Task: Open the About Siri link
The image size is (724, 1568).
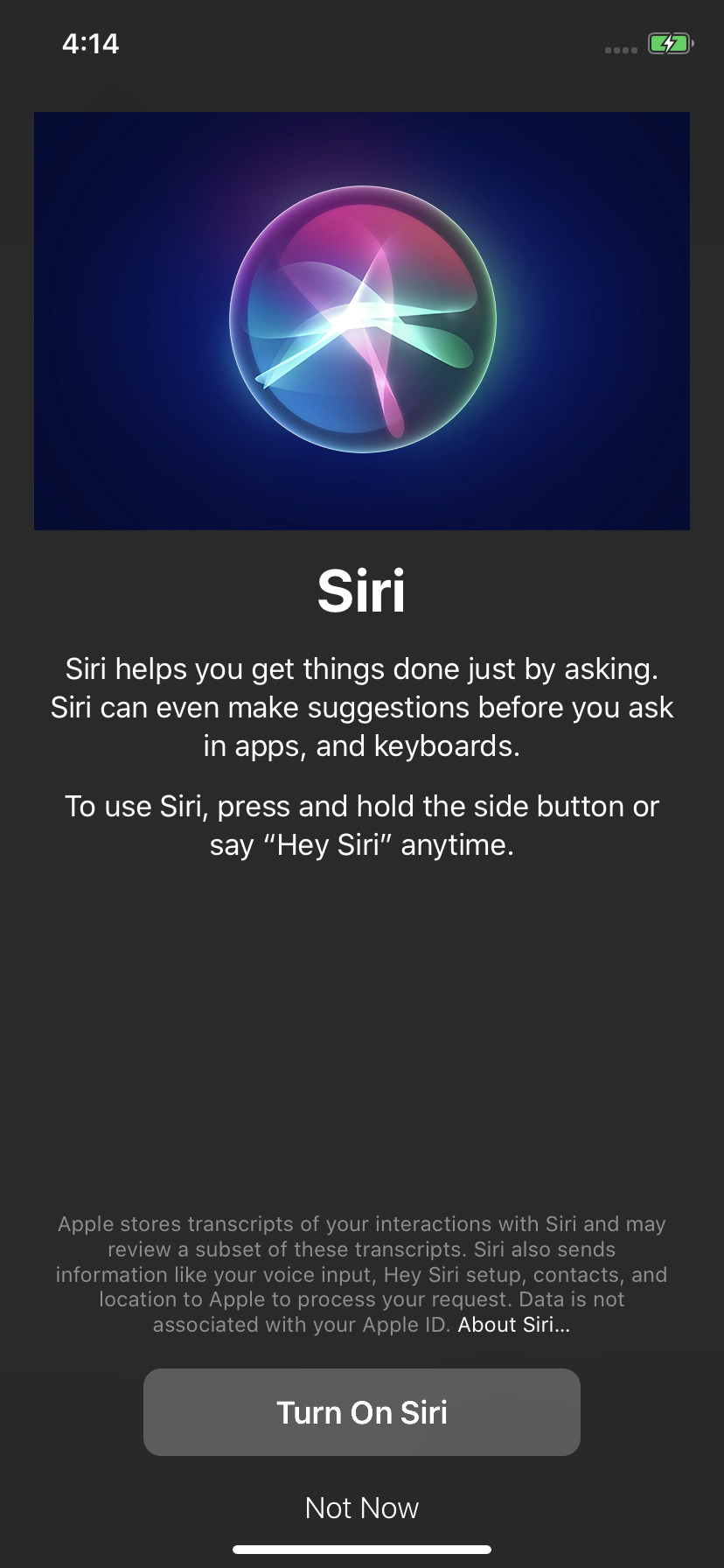Action: [x=513, y=1325]
